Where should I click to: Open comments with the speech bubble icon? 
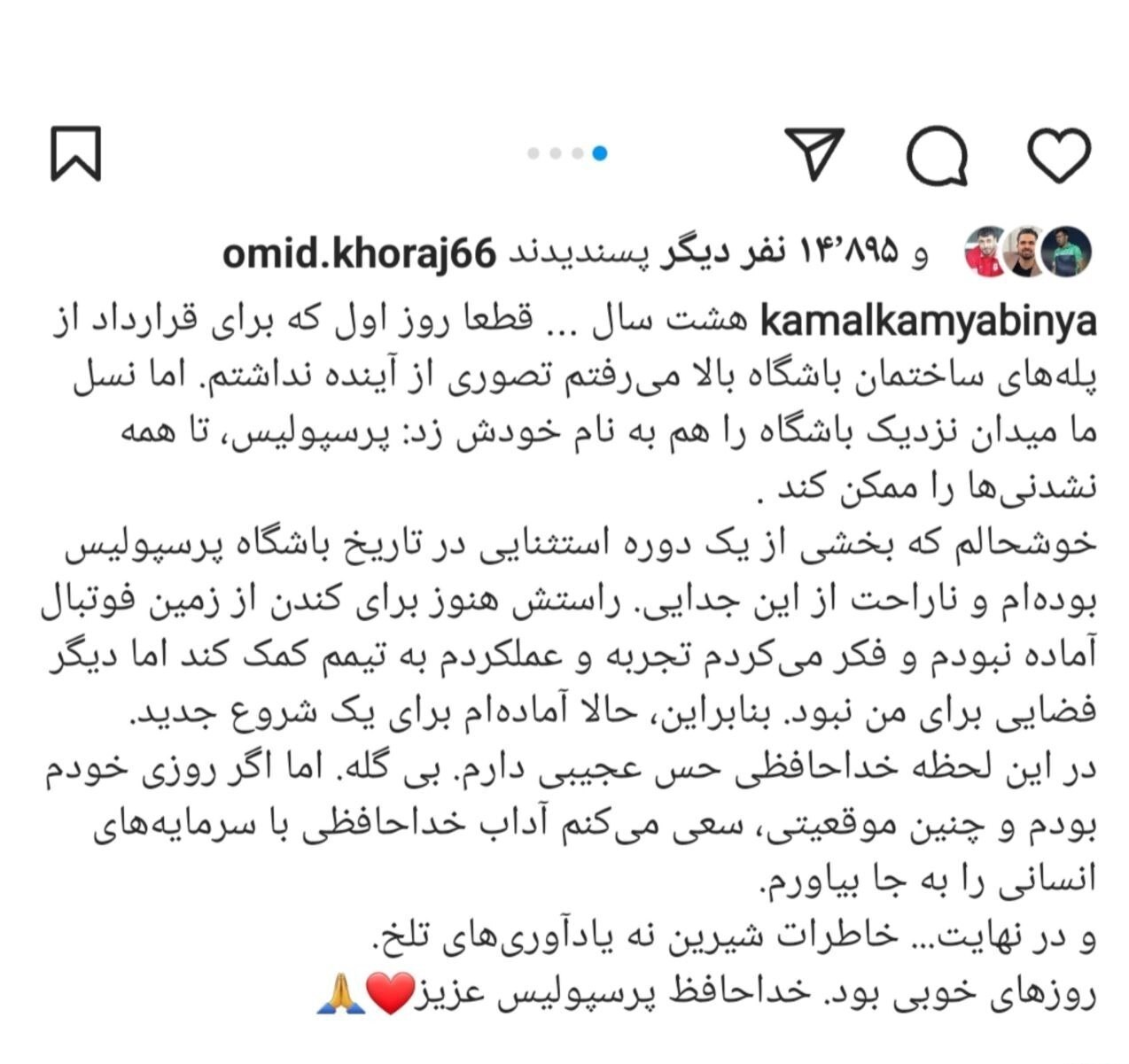(936, 156)
